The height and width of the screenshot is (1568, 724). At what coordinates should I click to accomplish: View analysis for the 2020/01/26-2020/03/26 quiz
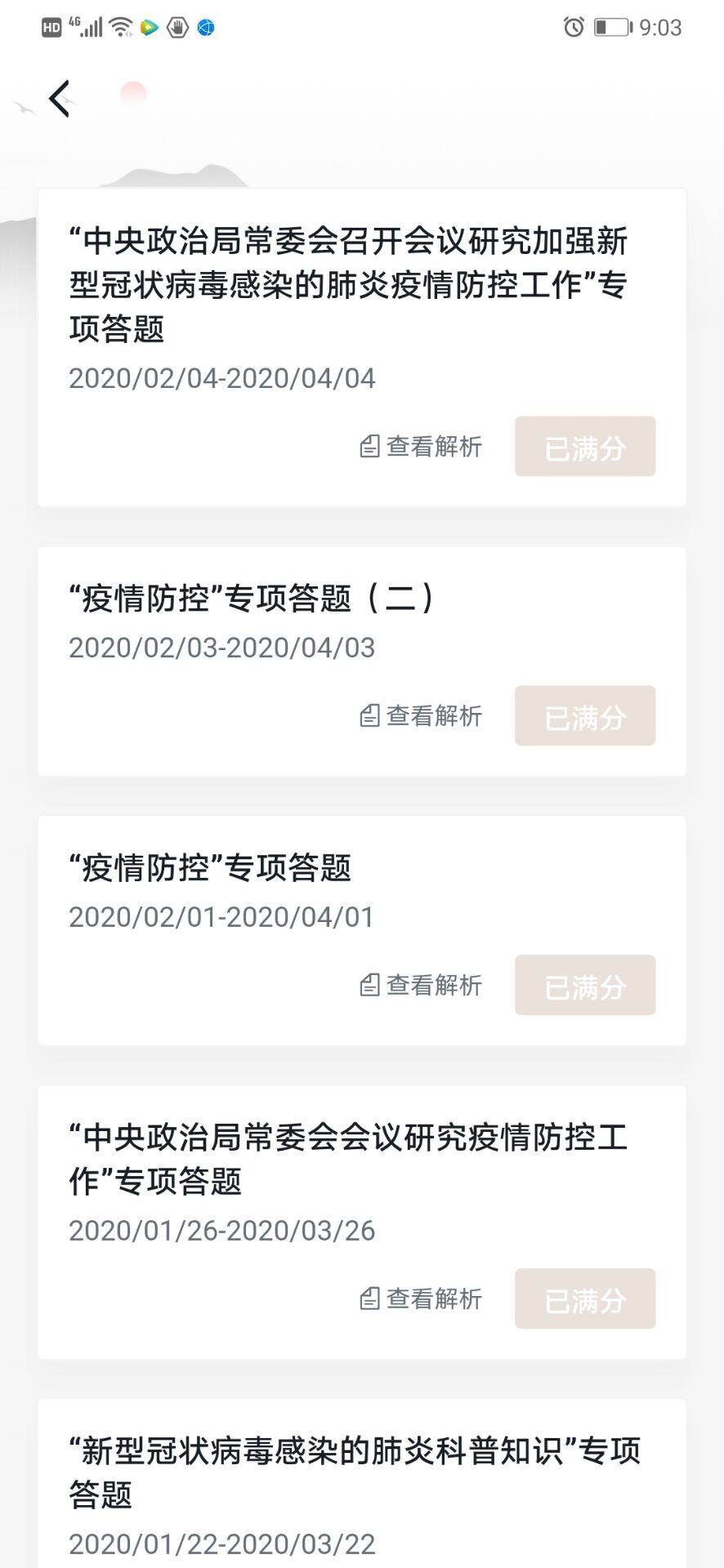pos(422,1298)
